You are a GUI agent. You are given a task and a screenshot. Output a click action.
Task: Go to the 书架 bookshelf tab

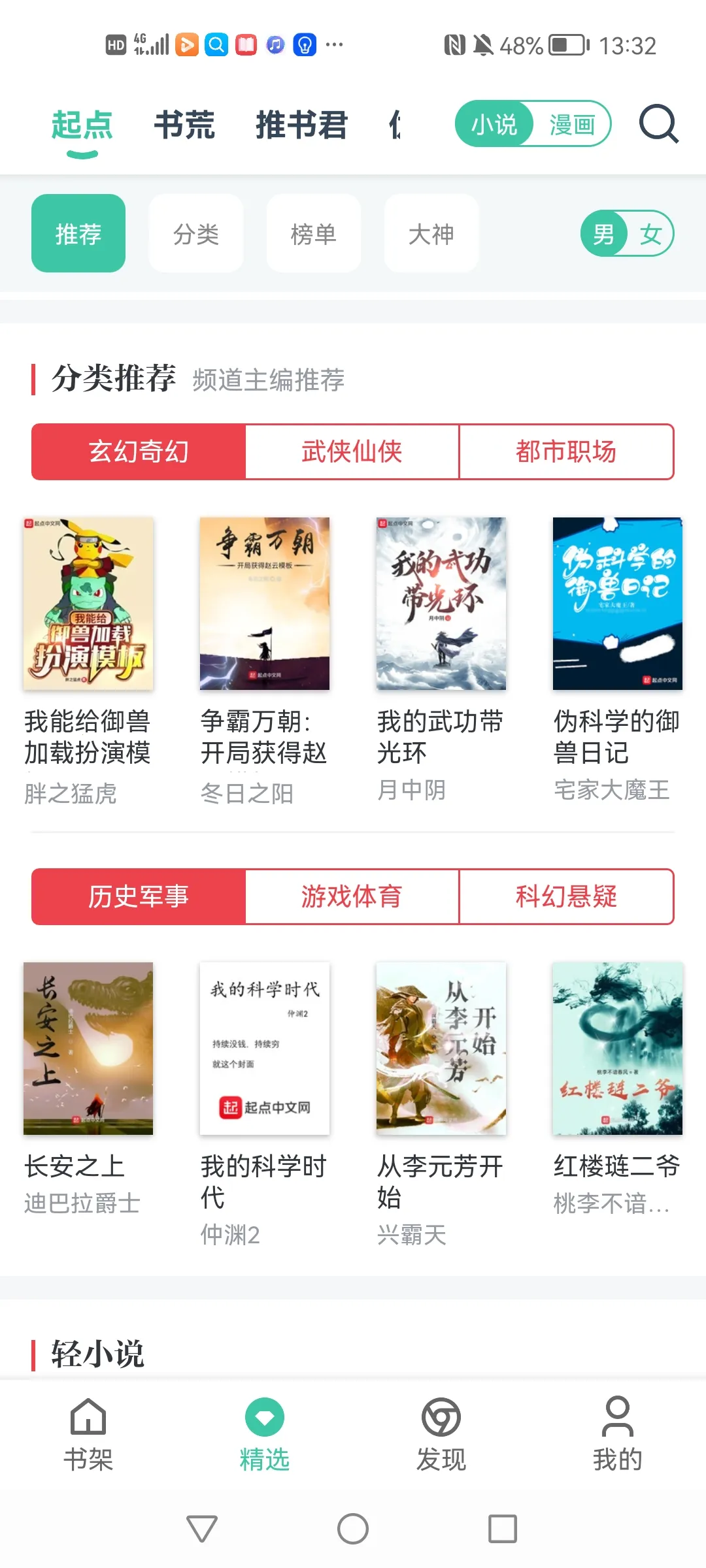(x=88, y=1434)
